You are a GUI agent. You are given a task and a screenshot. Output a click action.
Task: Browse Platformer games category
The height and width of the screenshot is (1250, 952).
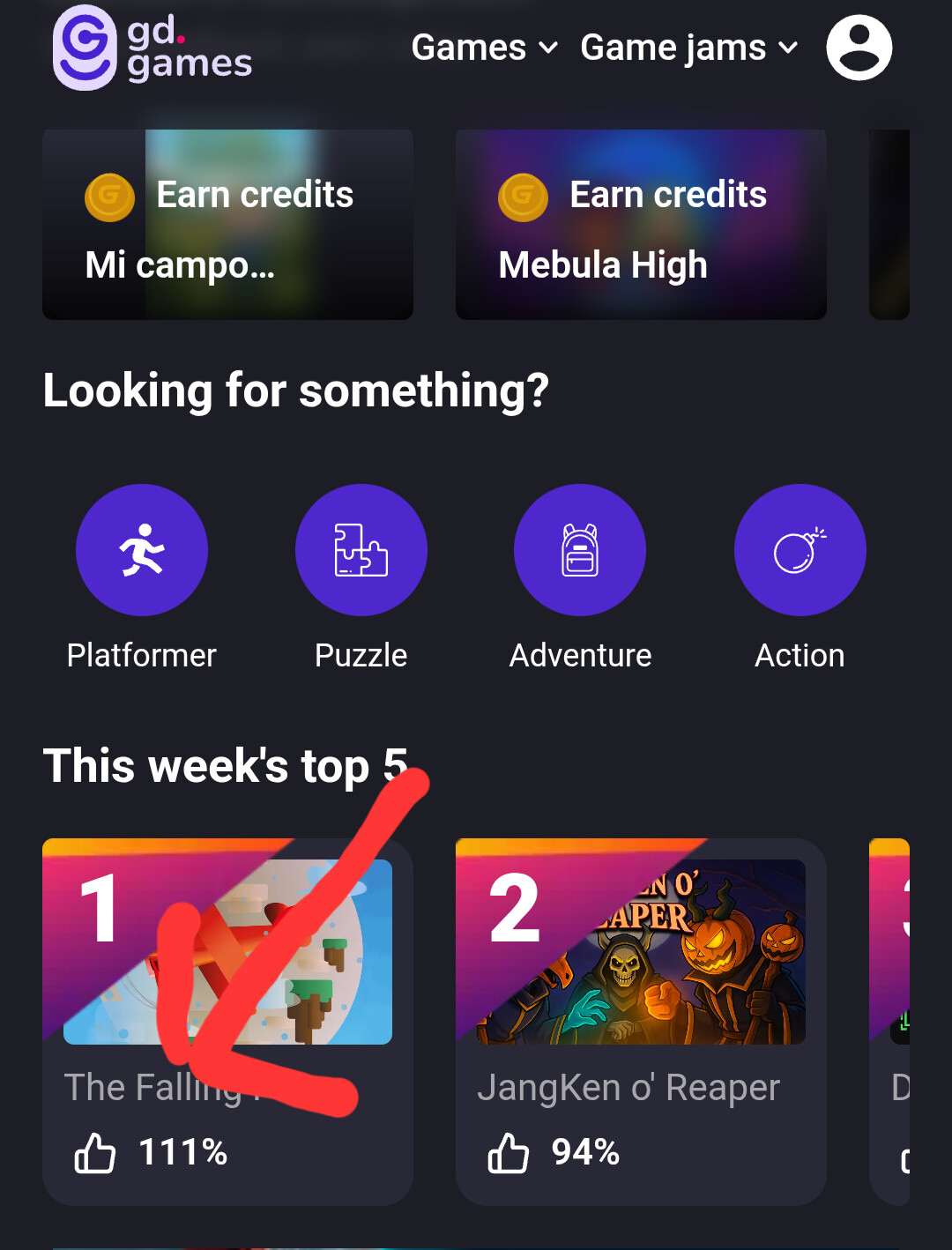(x=142, y=550)
